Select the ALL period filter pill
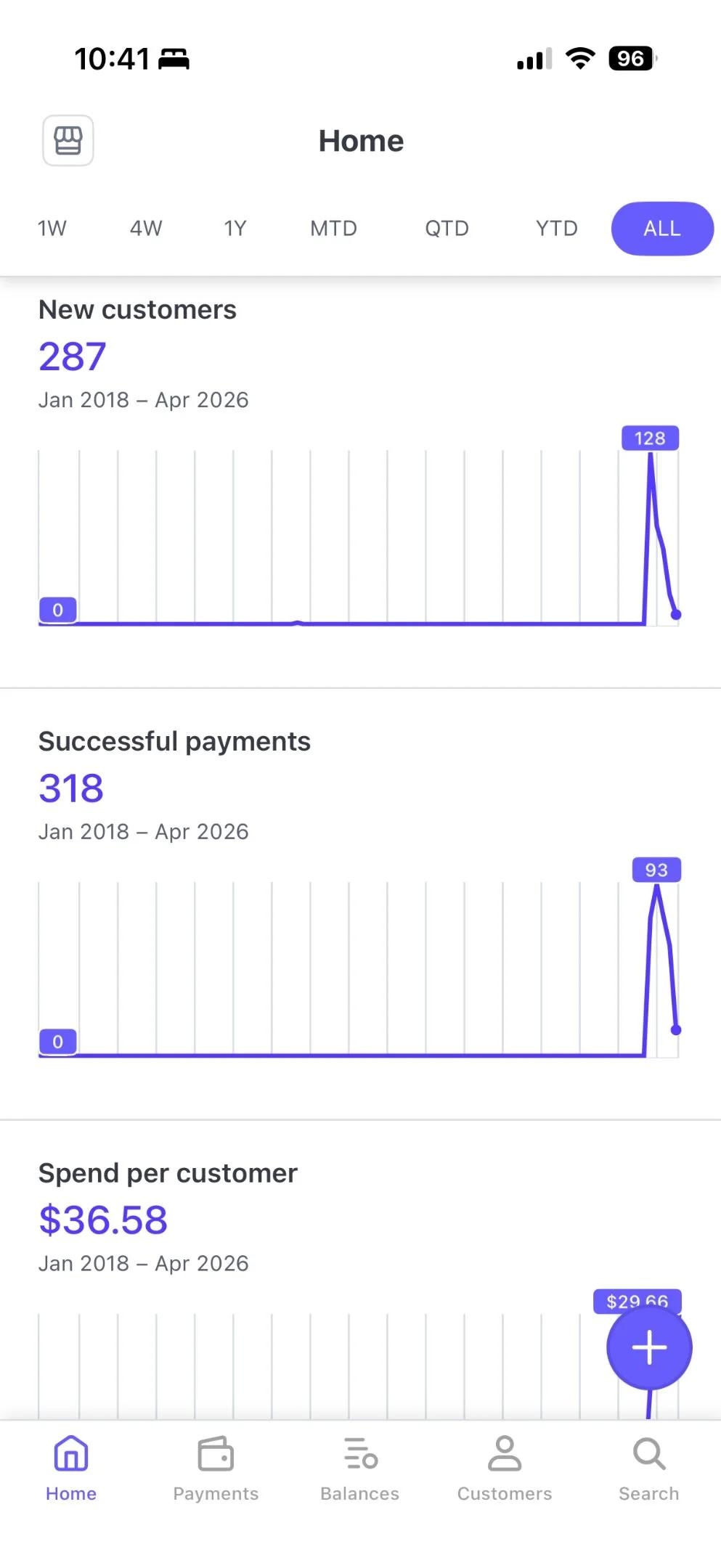Image resolution: width=721 pixels, height=1568 pixels. pos(661,228)
